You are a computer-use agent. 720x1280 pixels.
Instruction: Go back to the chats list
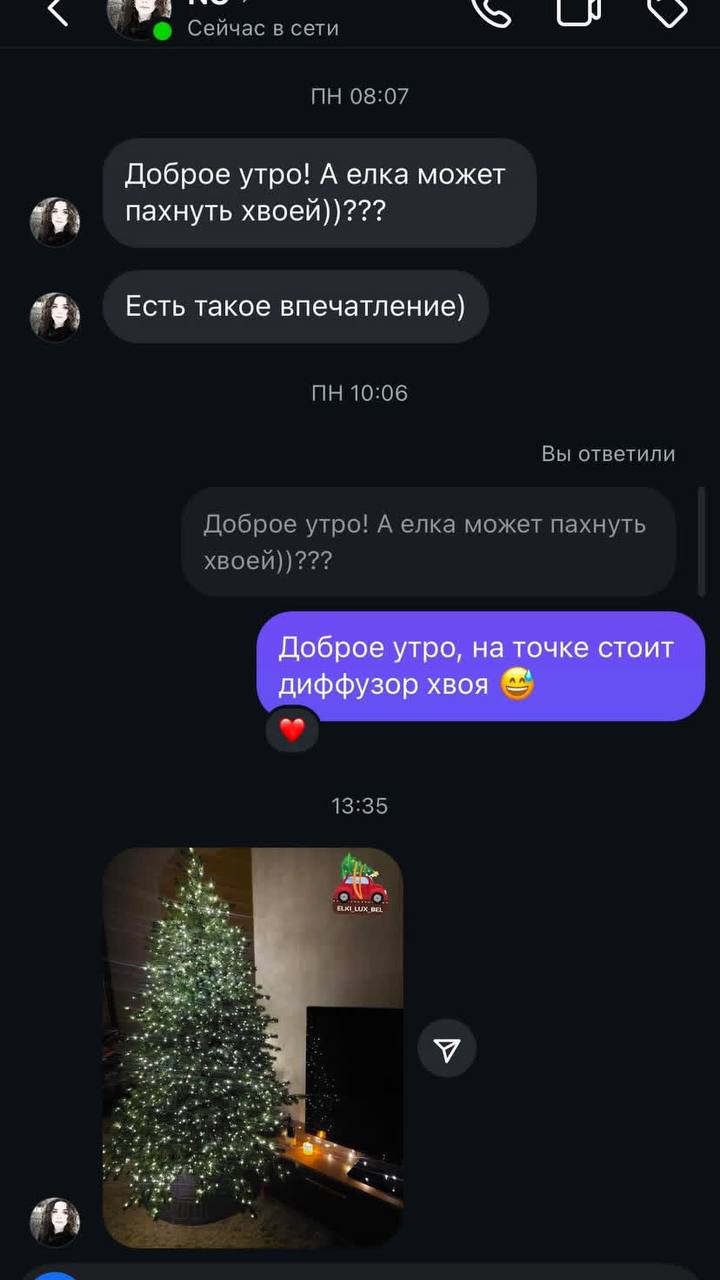point(58,12)
